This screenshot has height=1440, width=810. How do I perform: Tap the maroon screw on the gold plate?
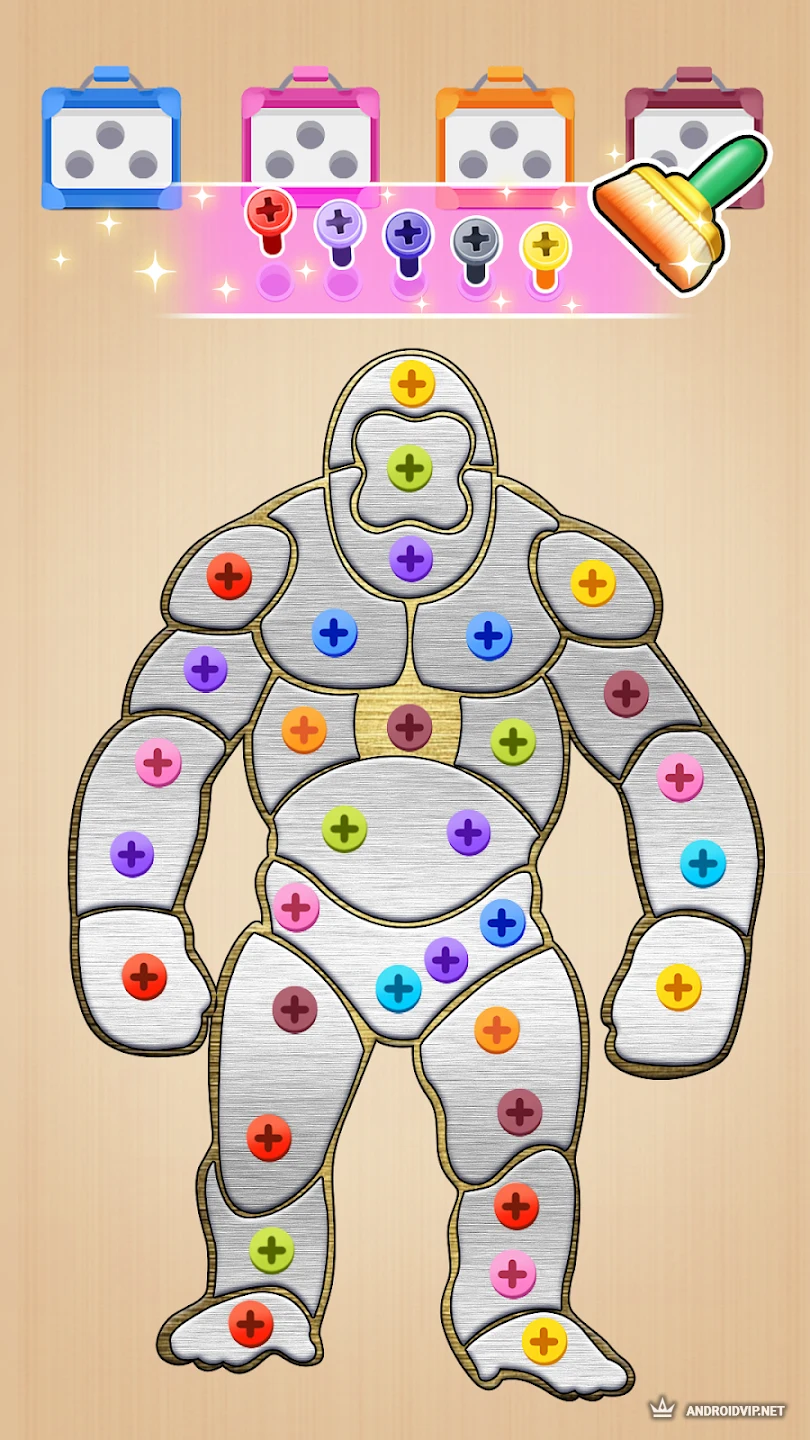409,727
